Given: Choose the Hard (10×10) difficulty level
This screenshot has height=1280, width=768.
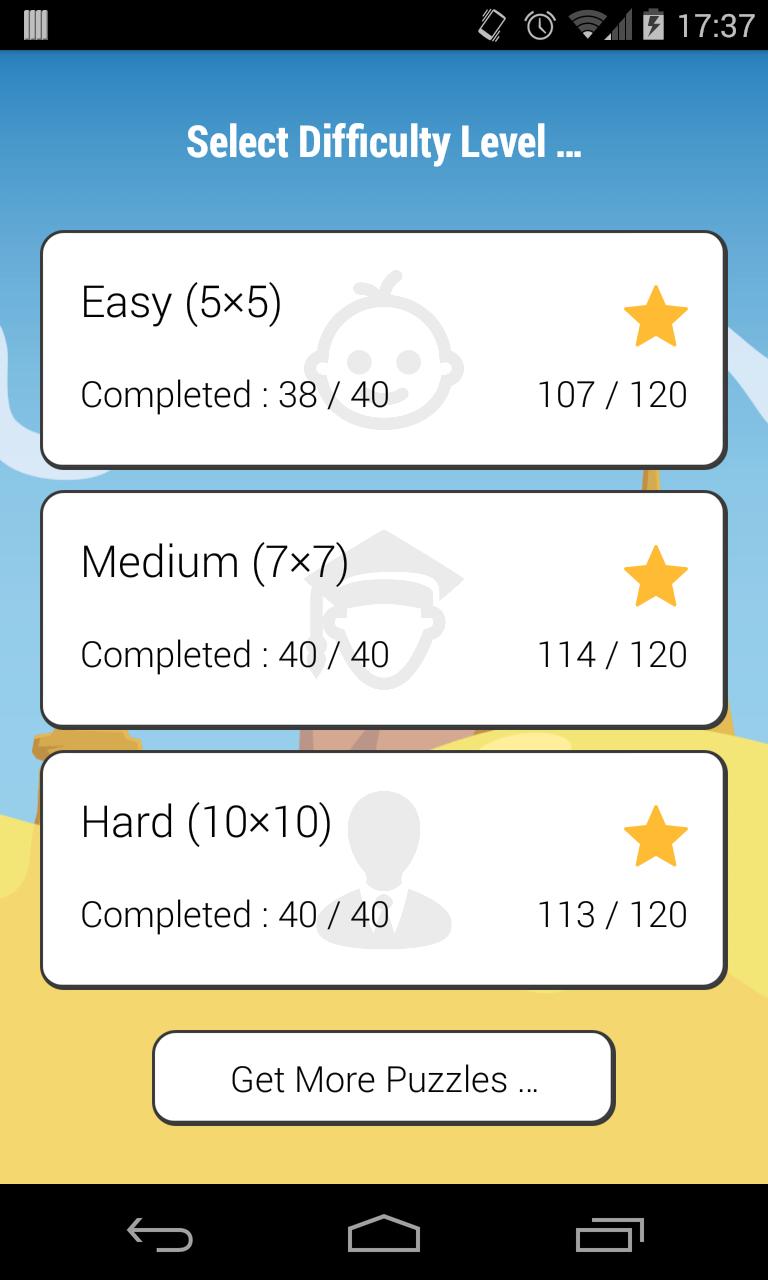Looking at the screenshot, I should tap(383, 869).
